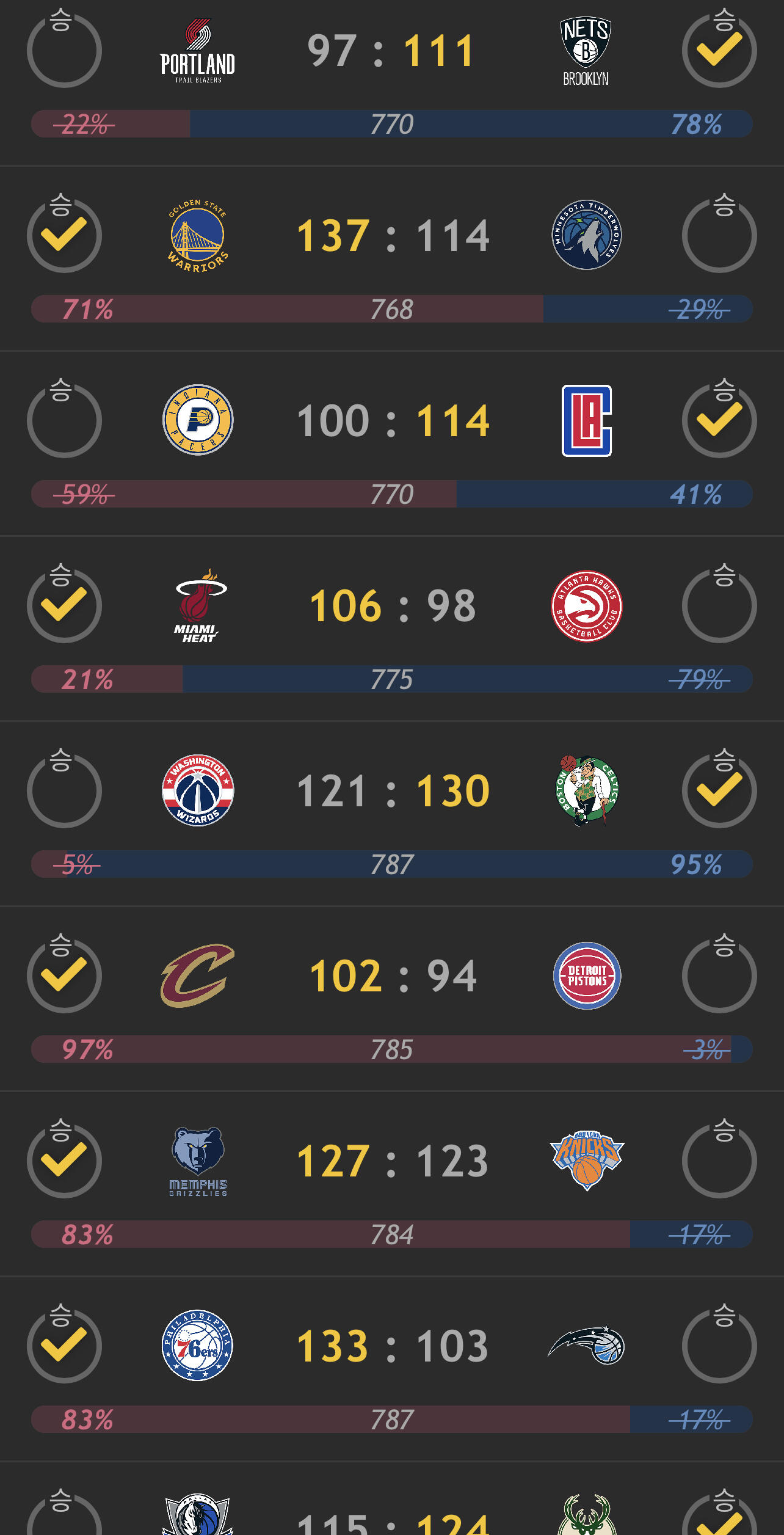Tap LA Clippers win checkmark
This screenshot has width=784, height=1535.
(719, 419)
